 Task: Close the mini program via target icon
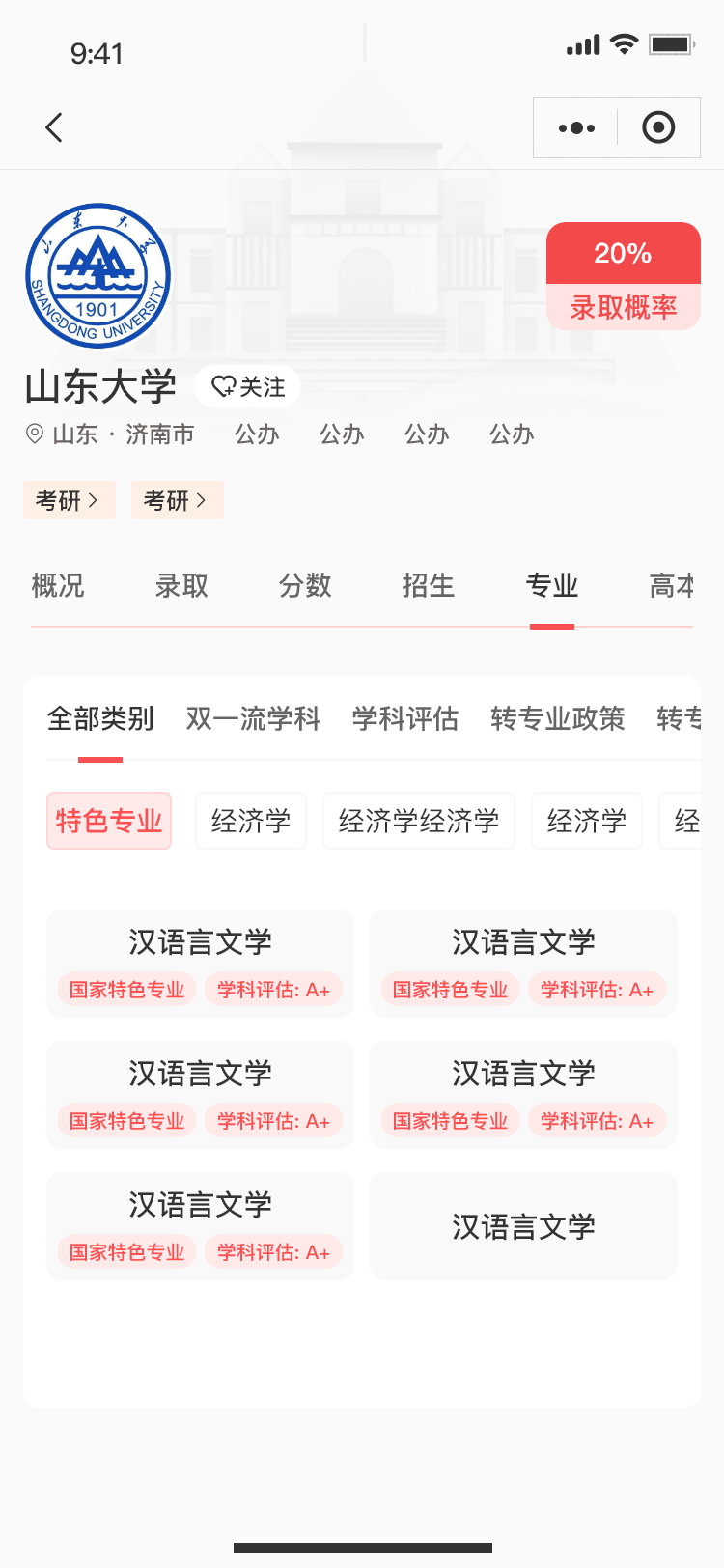tap(658, 127)
